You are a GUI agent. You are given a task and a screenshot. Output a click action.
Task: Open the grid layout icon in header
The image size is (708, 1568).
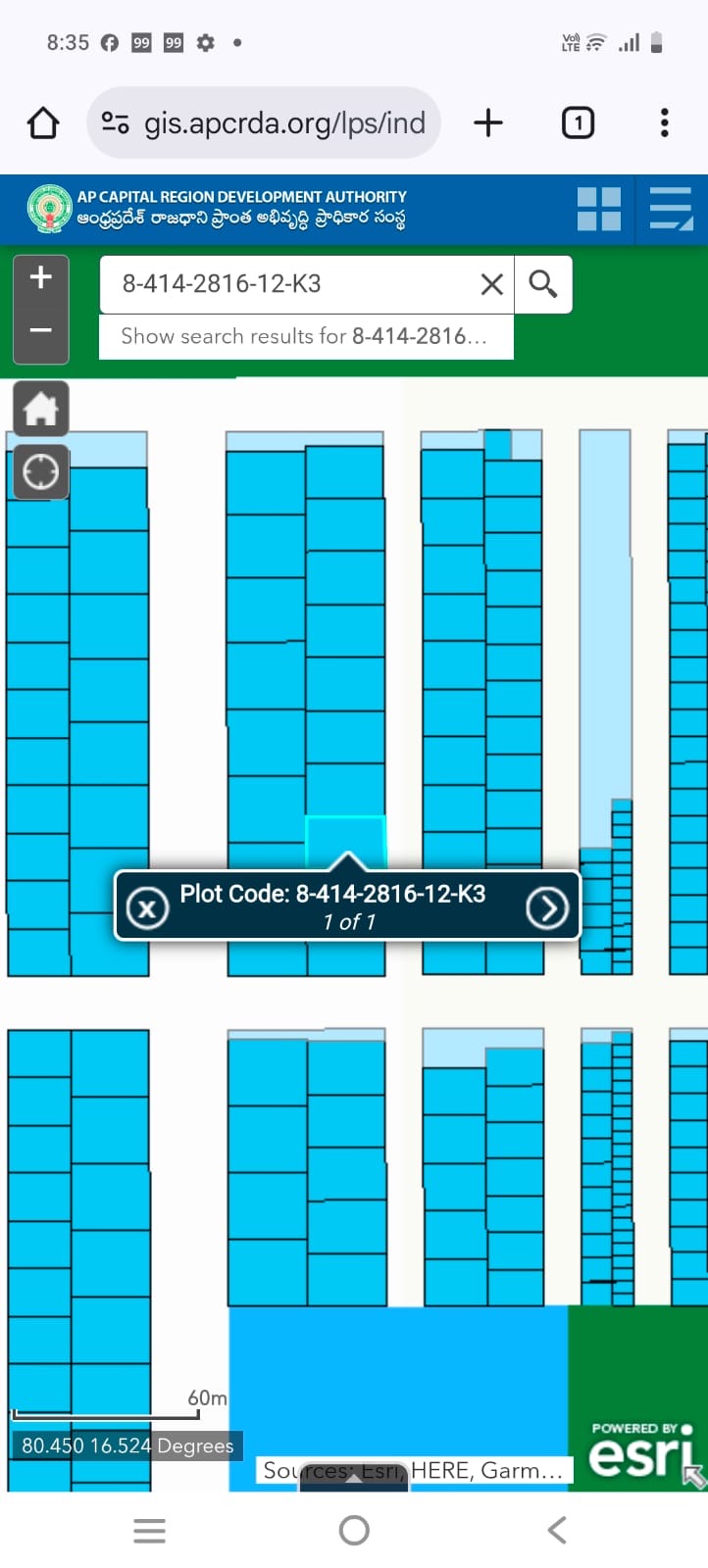598,210
